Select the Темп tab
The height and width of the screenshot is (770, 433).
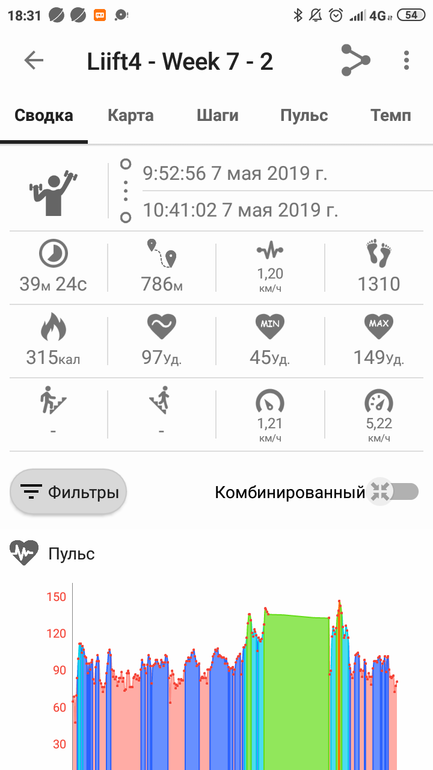coord(391,116)
